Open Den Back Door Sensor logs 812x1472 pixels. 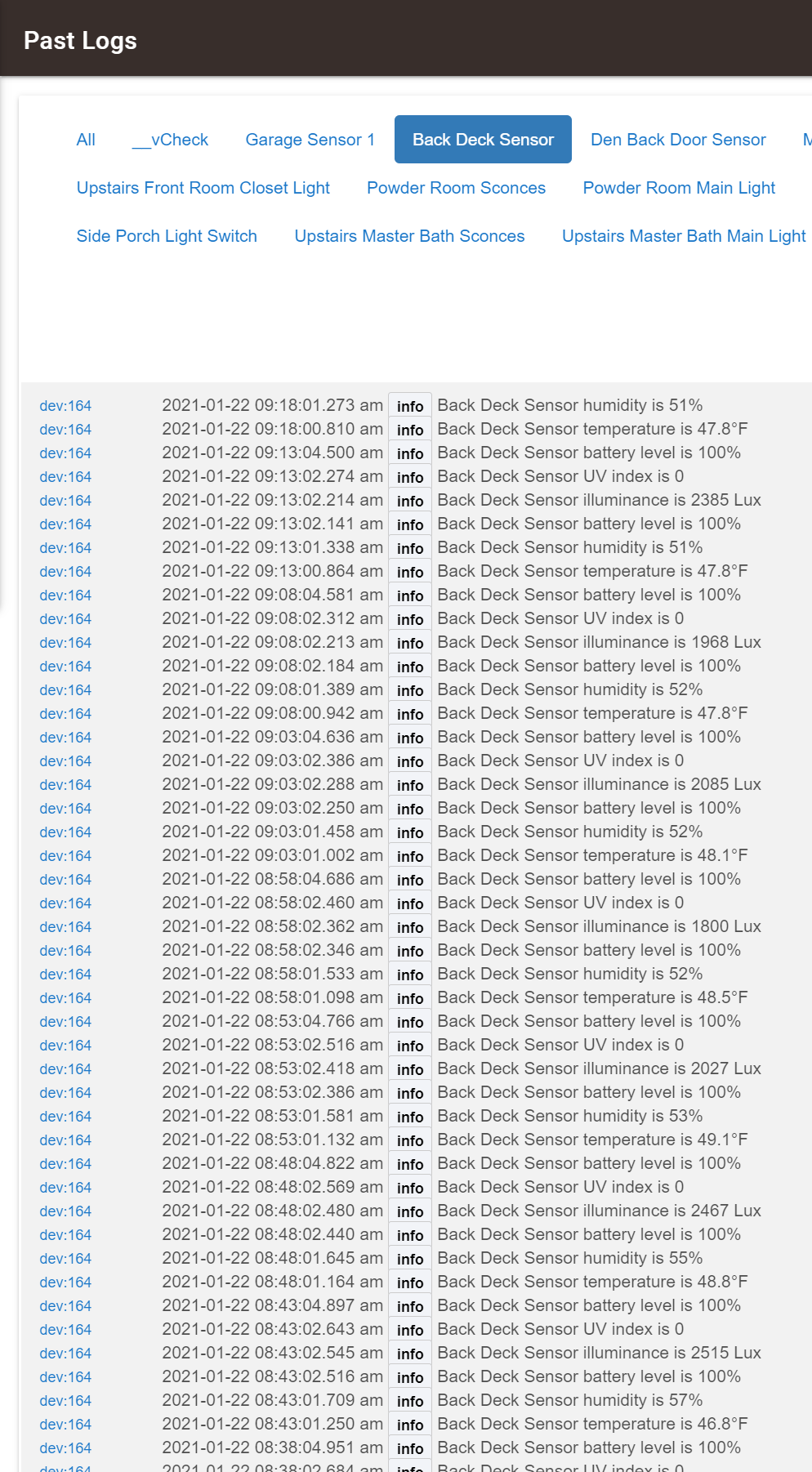[678, 140]
